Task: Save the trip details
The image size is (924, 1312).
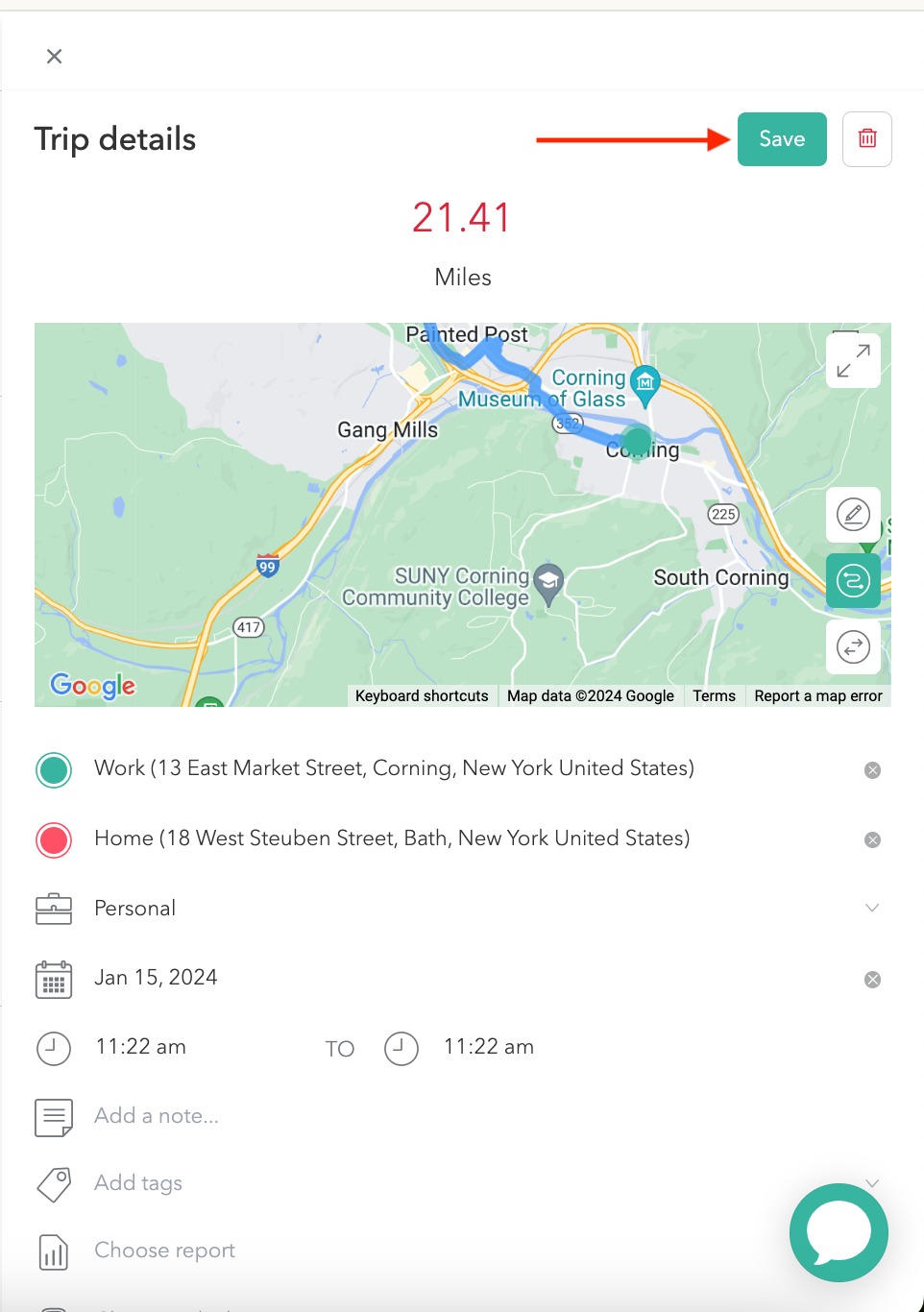Action: tap(781, 139)
